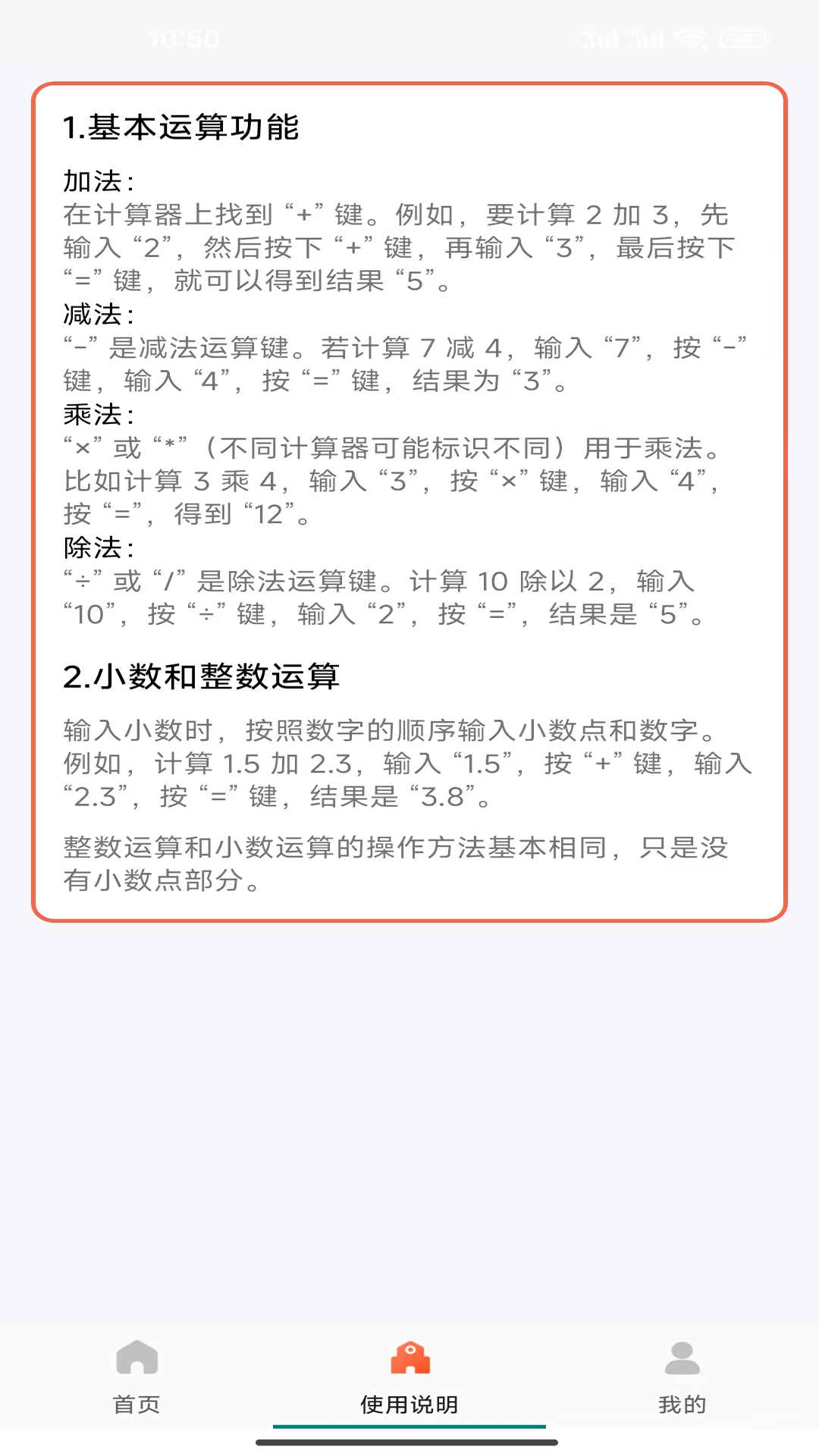
Task: Tap the orange-bordered instructions card
Action: tap(409, 500)
